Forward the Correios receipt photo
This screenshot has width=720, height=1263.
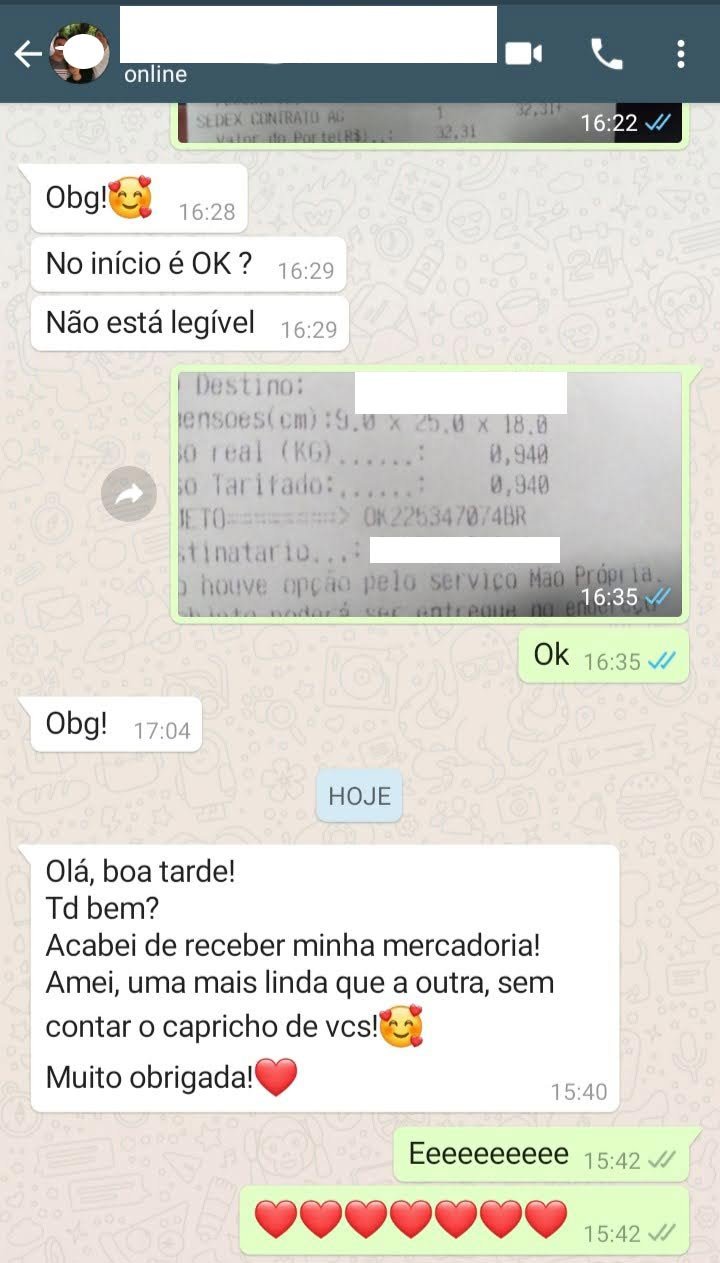[129, 494]
